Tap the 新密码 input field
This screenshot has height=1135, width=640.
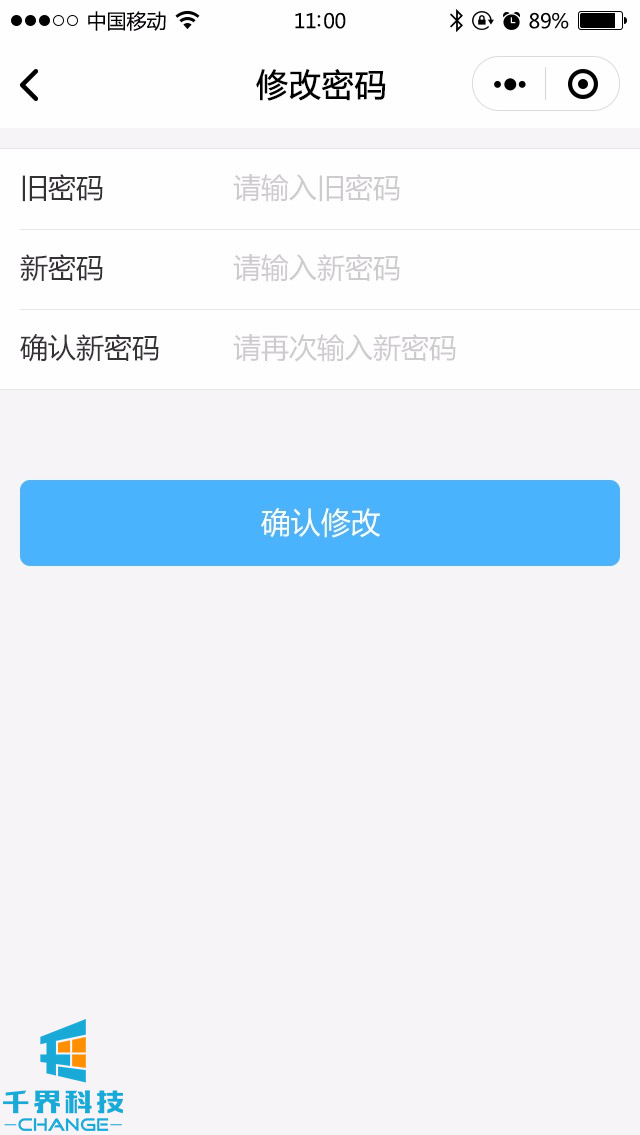430,269
